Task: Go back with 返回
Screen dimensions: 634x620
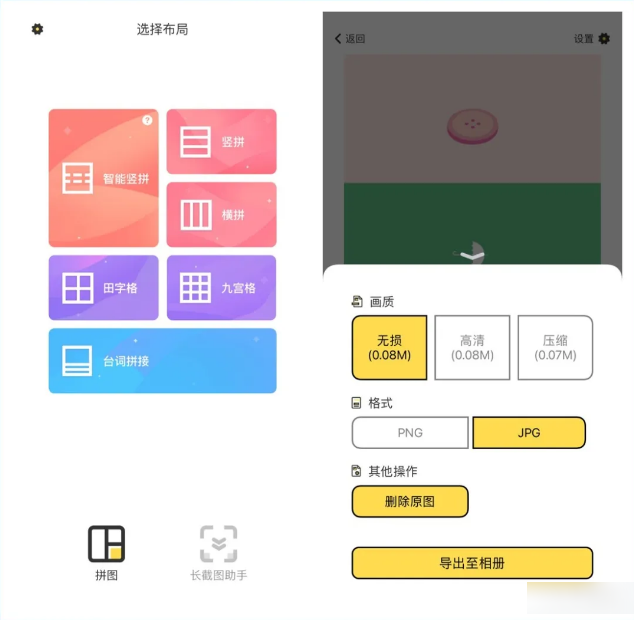Action: pyautogui.click(x=350, y=39)
